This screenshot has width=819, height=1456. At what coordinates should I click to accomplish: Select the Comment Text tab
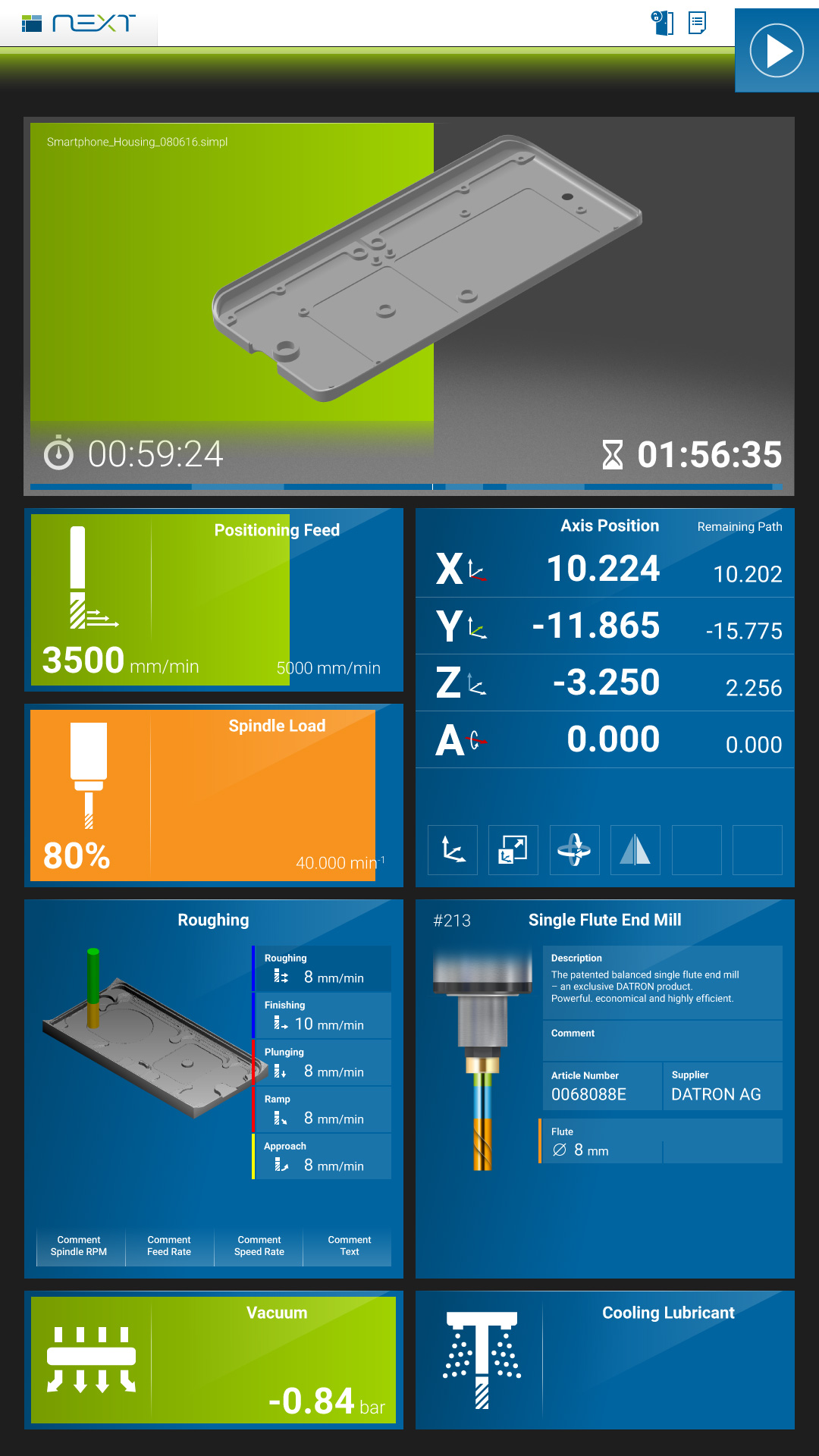[x=349, y=1246]
